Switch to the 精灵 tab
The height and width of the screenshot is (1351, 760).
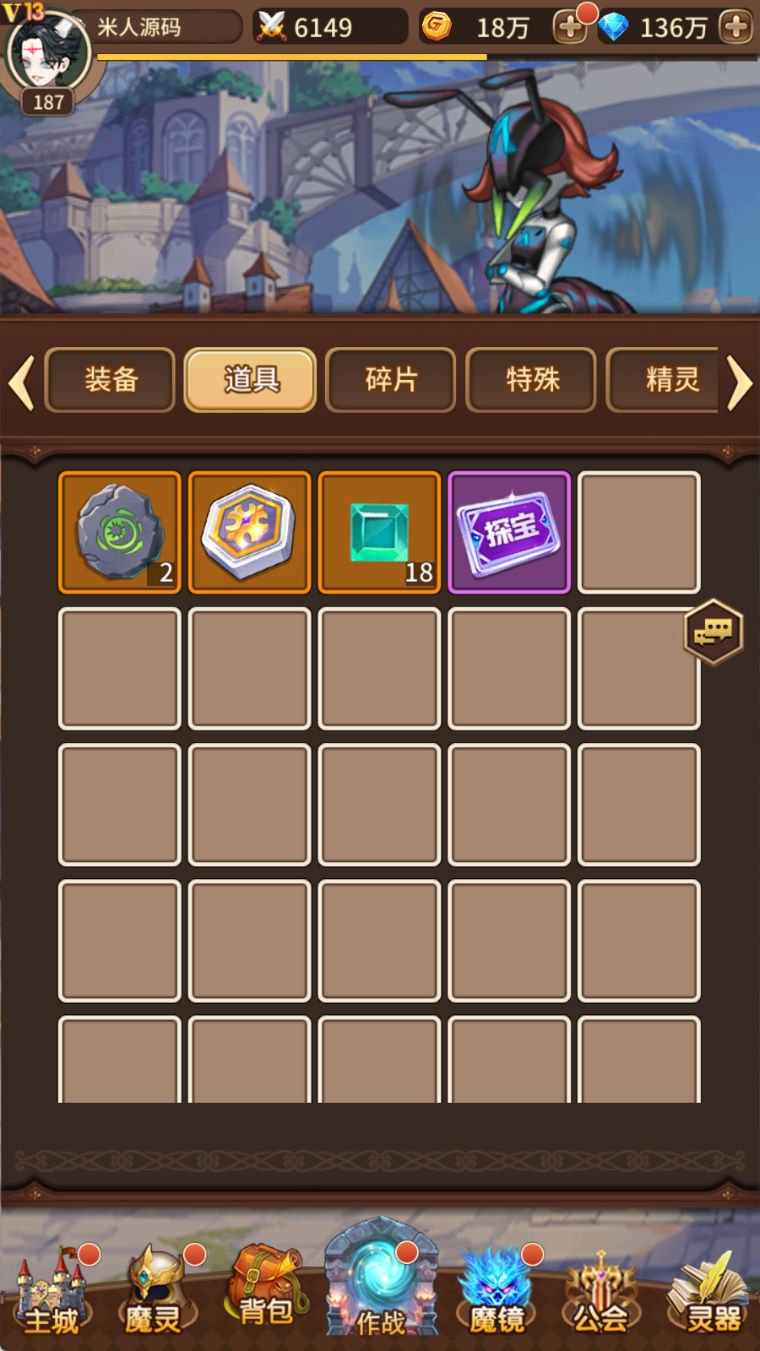tap(665, 380)
